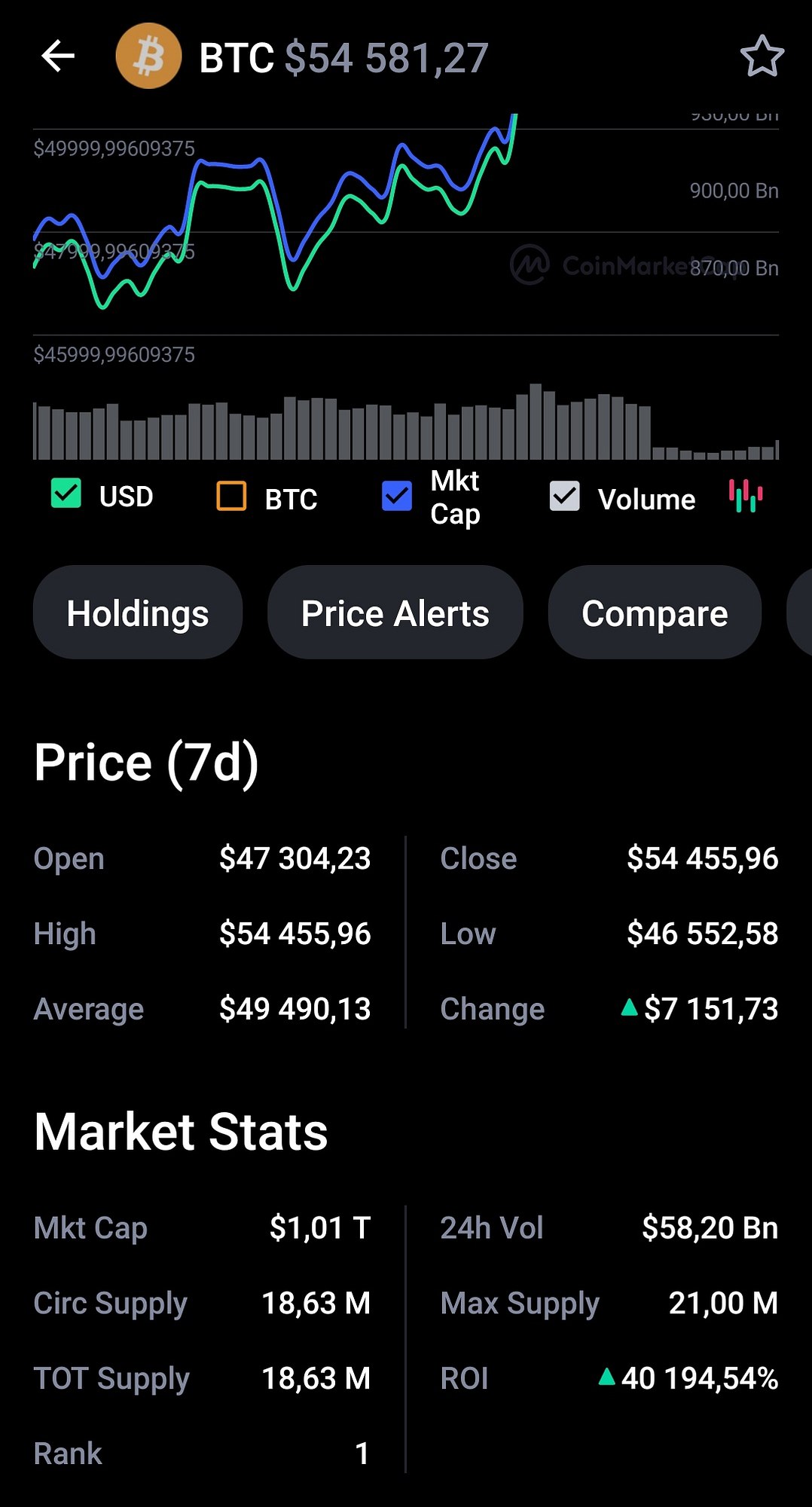Open Holdings

pos(138,613)
